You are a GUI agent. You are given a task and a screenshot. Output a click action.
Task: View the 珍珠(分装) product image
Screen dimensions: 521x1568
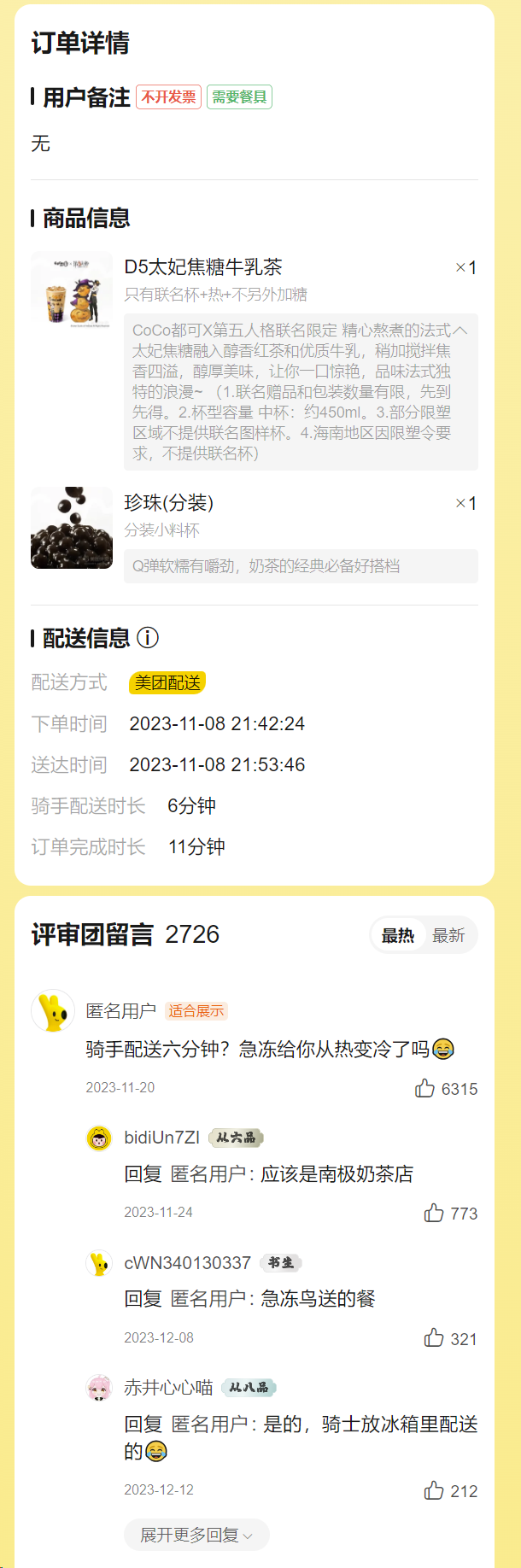click(x=72, y=528)
